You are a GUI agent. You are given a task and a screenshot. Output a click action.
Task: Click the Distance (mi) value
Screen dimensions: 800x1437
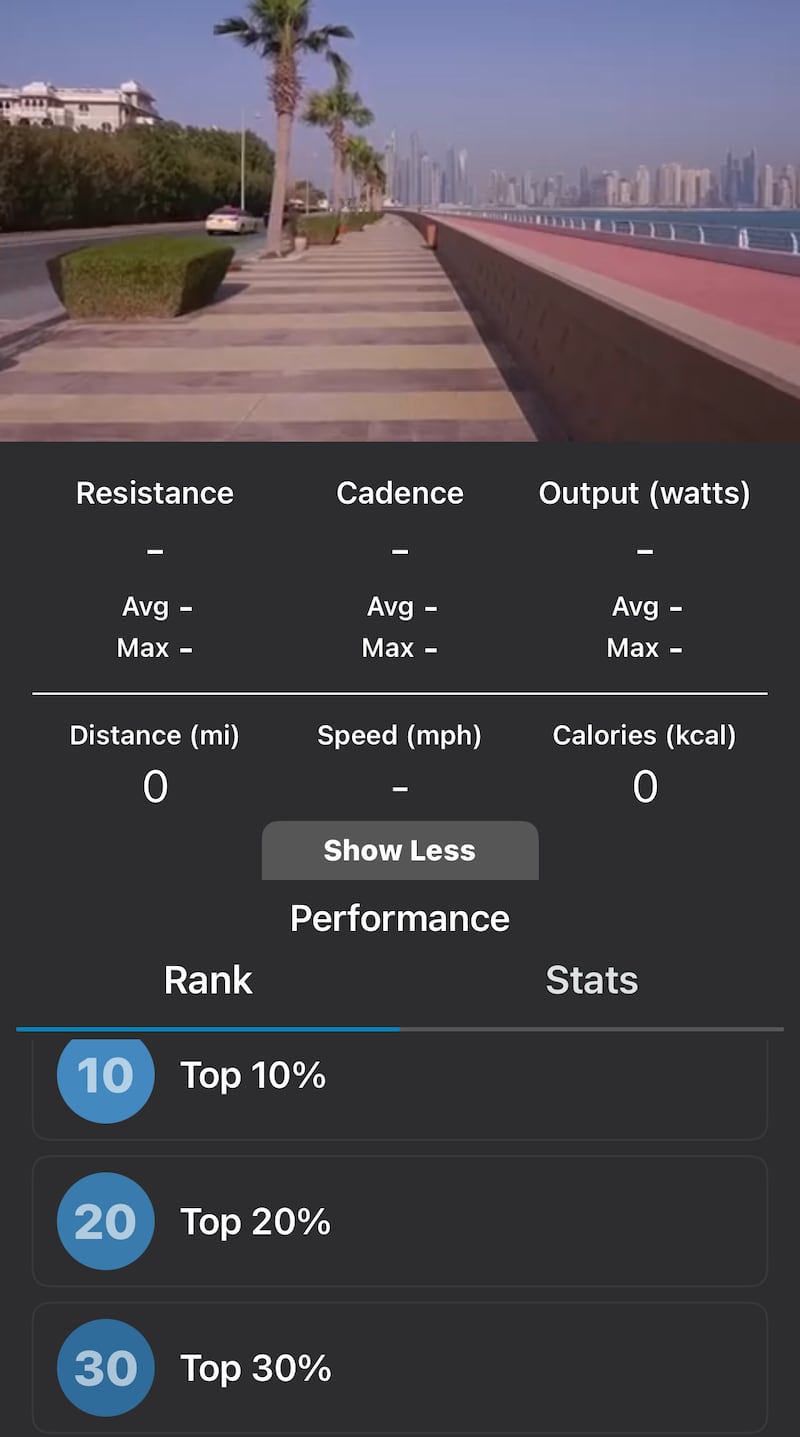(155, 786)
